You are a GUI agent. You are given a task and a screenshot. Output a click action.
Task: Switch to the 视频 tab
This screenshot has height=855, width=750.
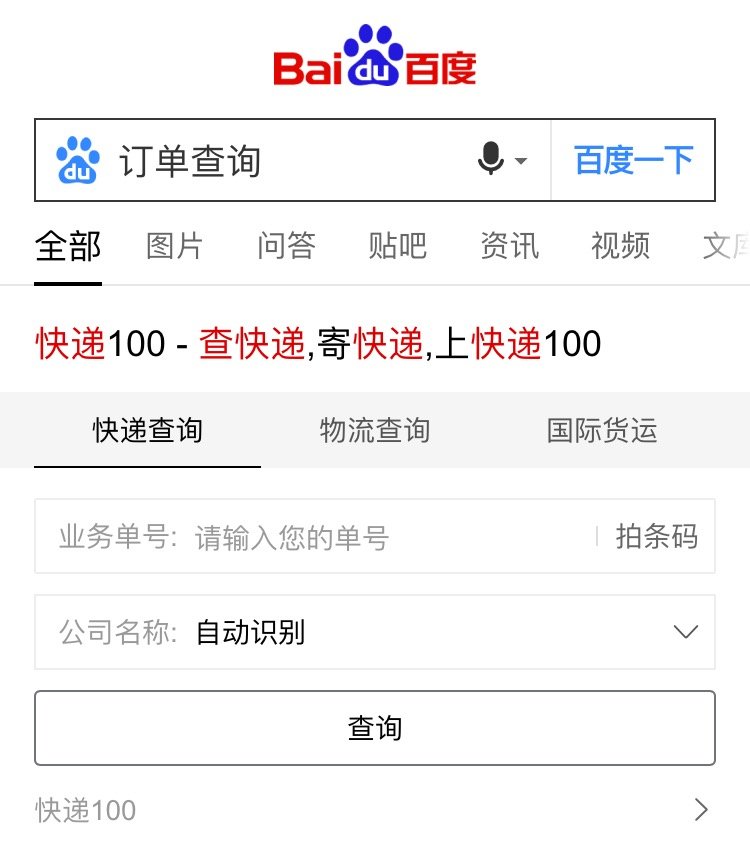[619, 246]
